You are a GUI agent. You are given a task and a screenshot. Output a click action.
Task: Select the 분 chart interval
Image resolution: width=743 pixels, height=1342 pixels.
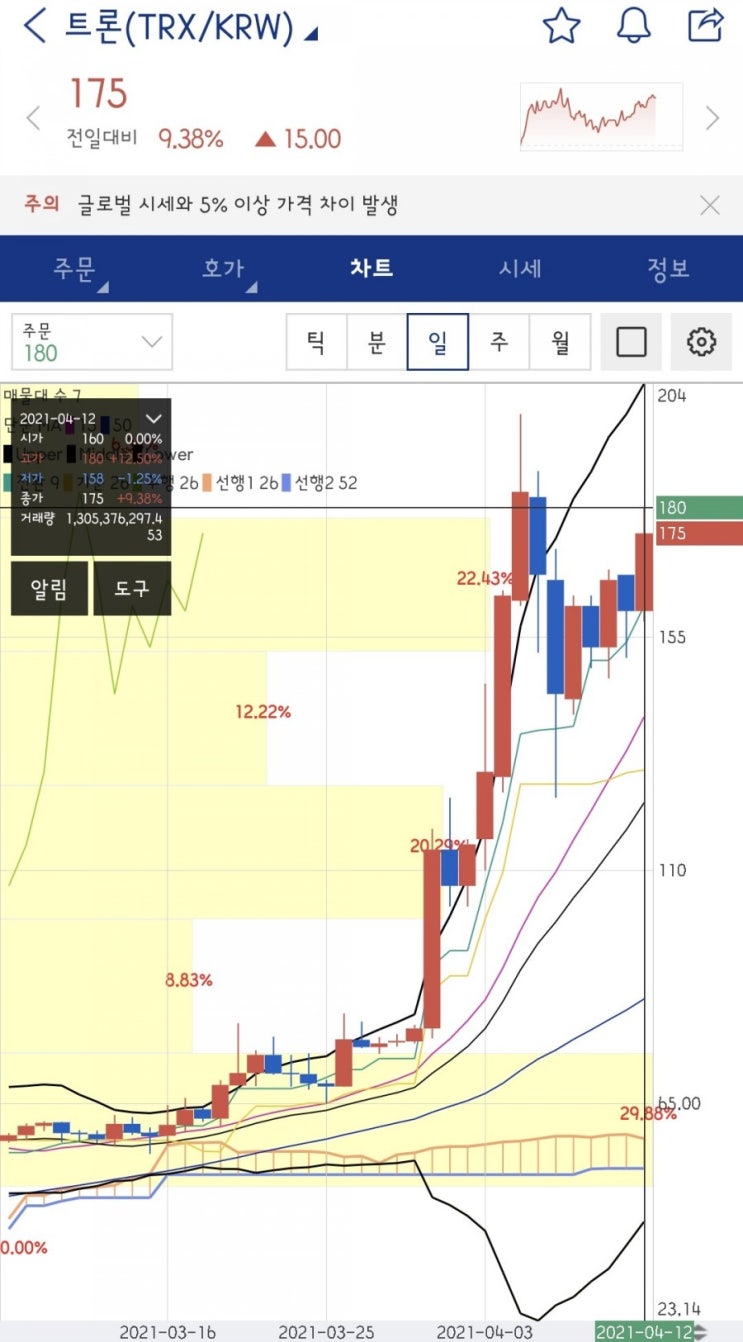[x=376, y=342]
